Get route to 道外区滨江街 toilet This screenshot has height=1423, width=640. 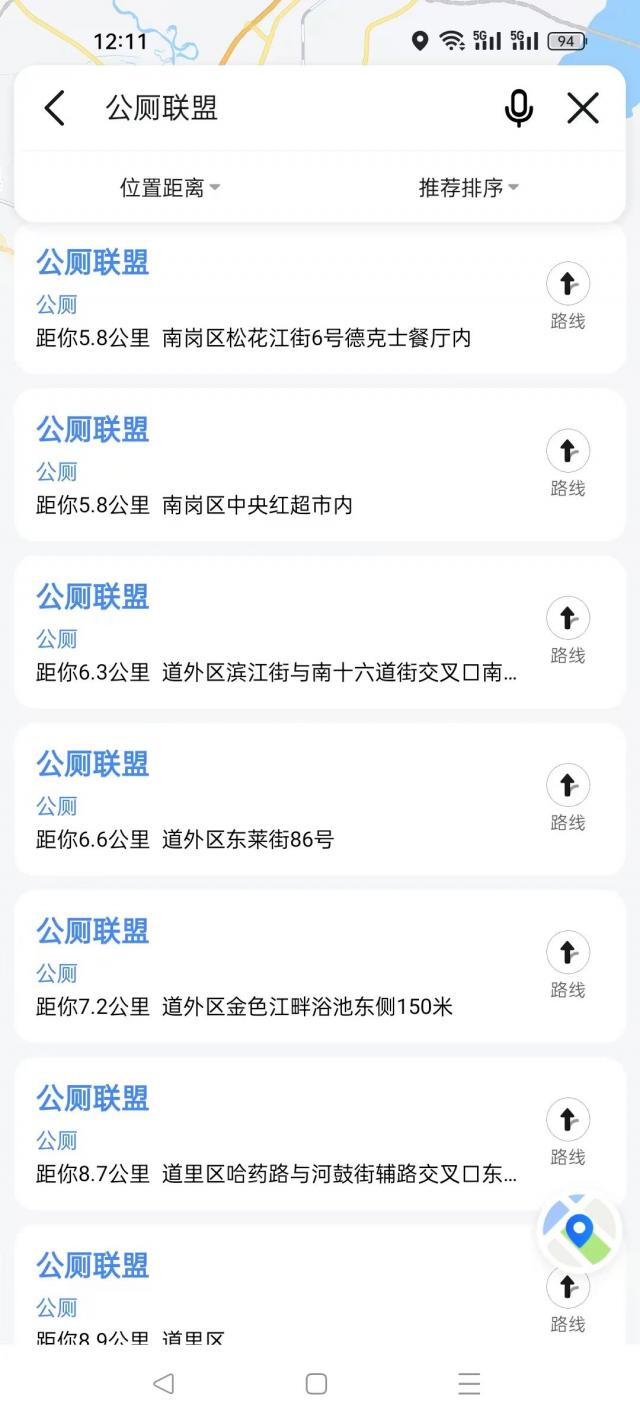tap(567, 630)
